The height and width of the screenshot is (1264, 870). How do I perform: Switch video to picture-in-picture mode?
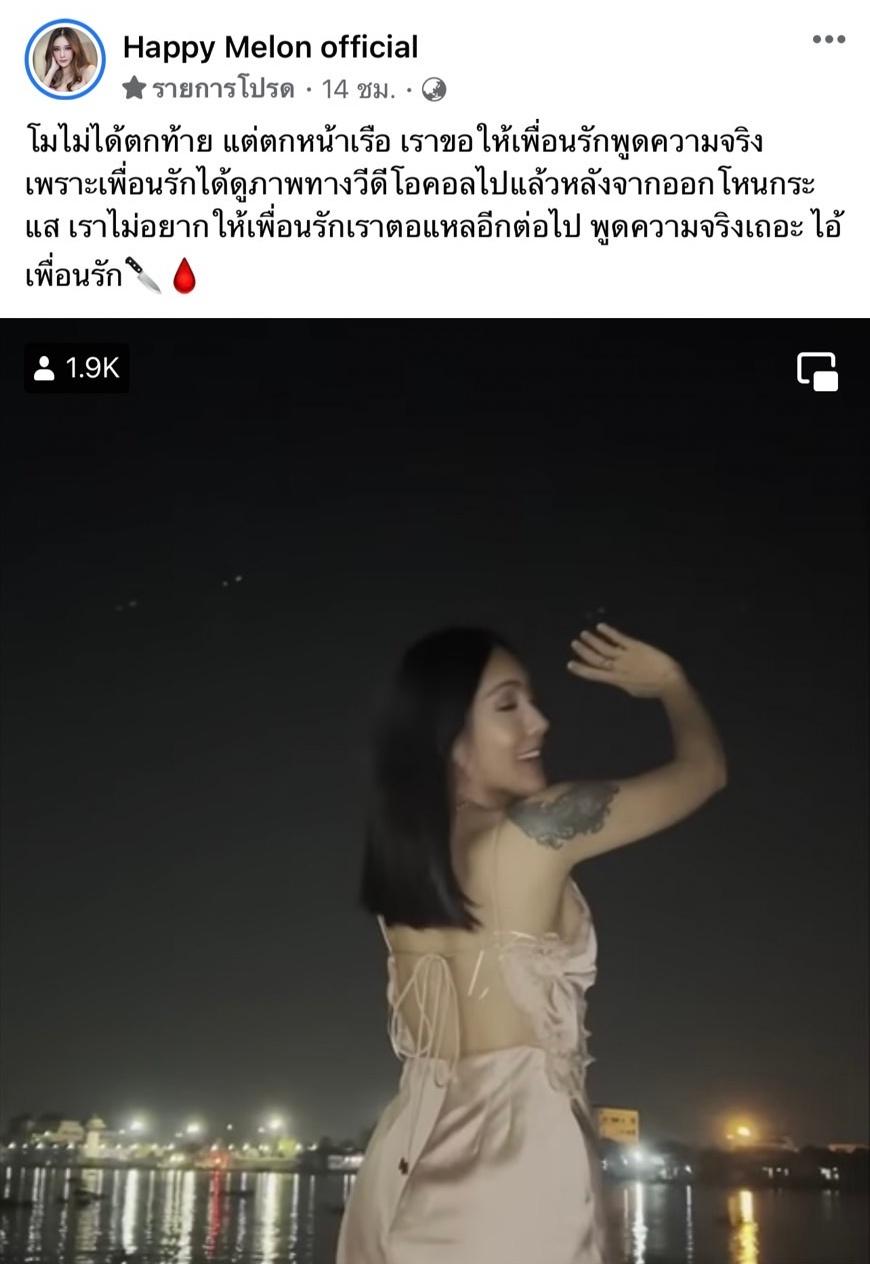817,371
